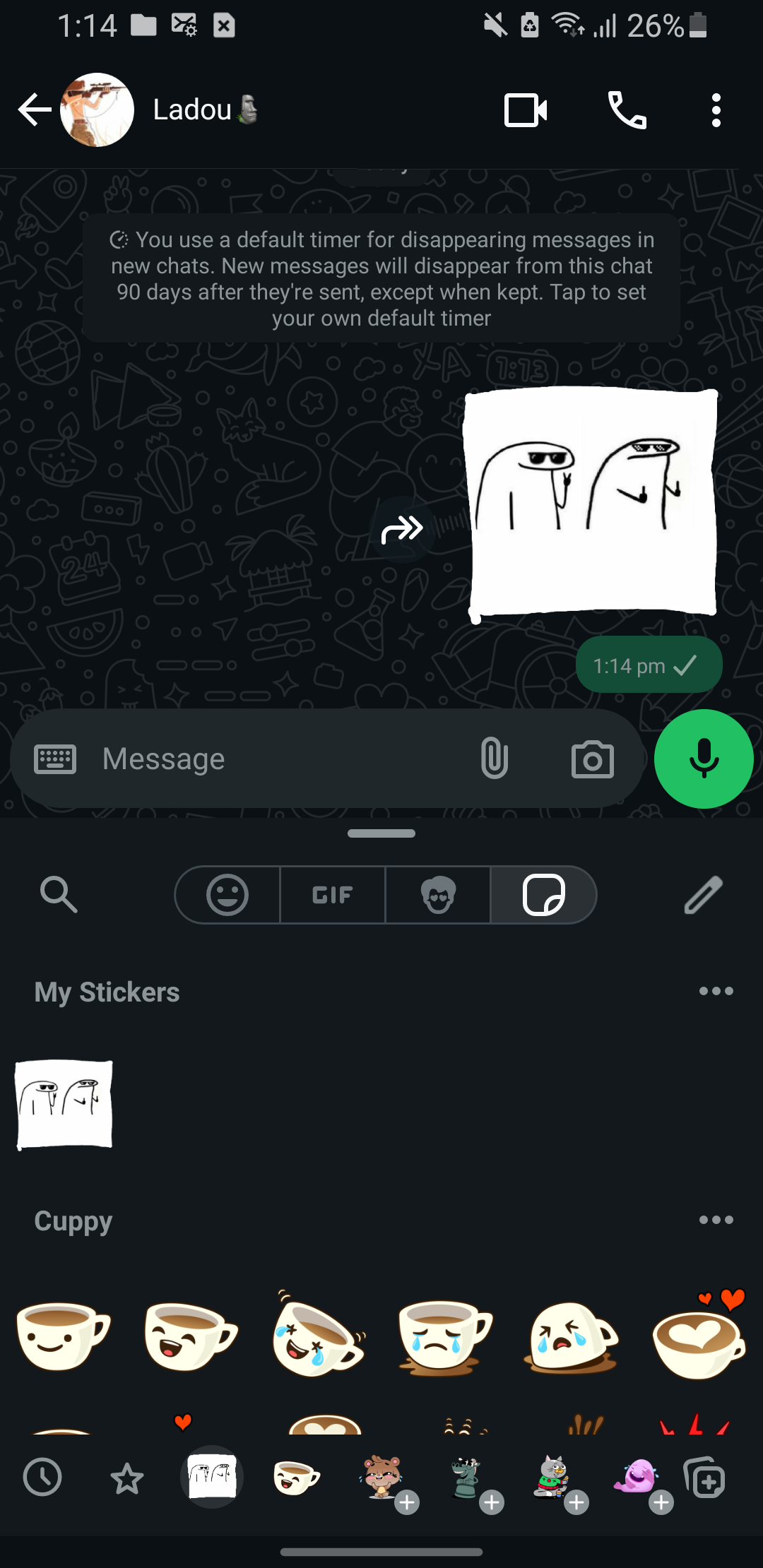Show favorite stickers
The width and height of the screenshot is (763, 1568).
[x=127, y=1478]
